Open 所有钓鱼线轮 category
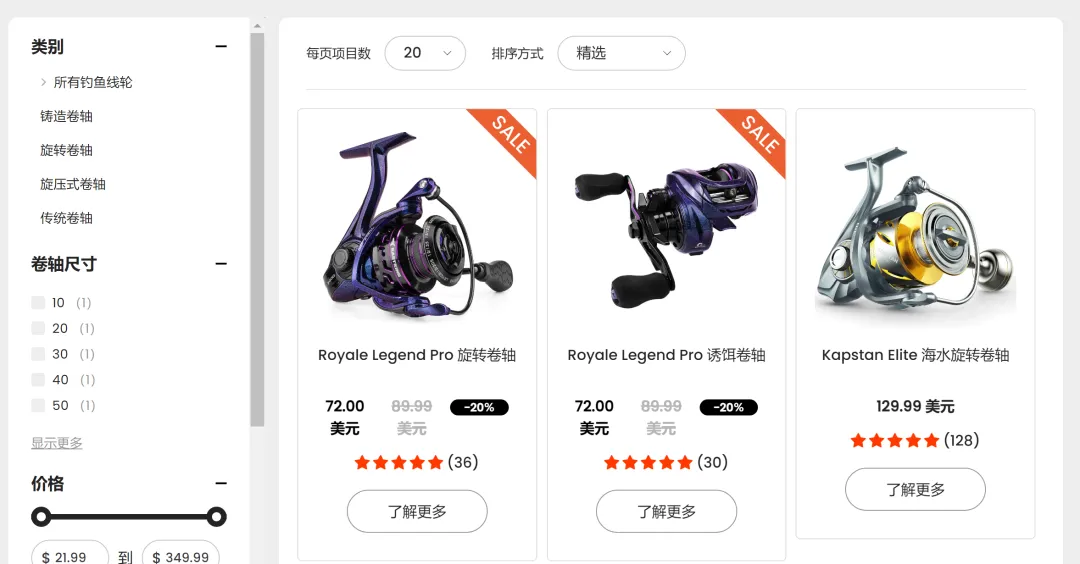The image size is (1080, 564). [92, 82]
